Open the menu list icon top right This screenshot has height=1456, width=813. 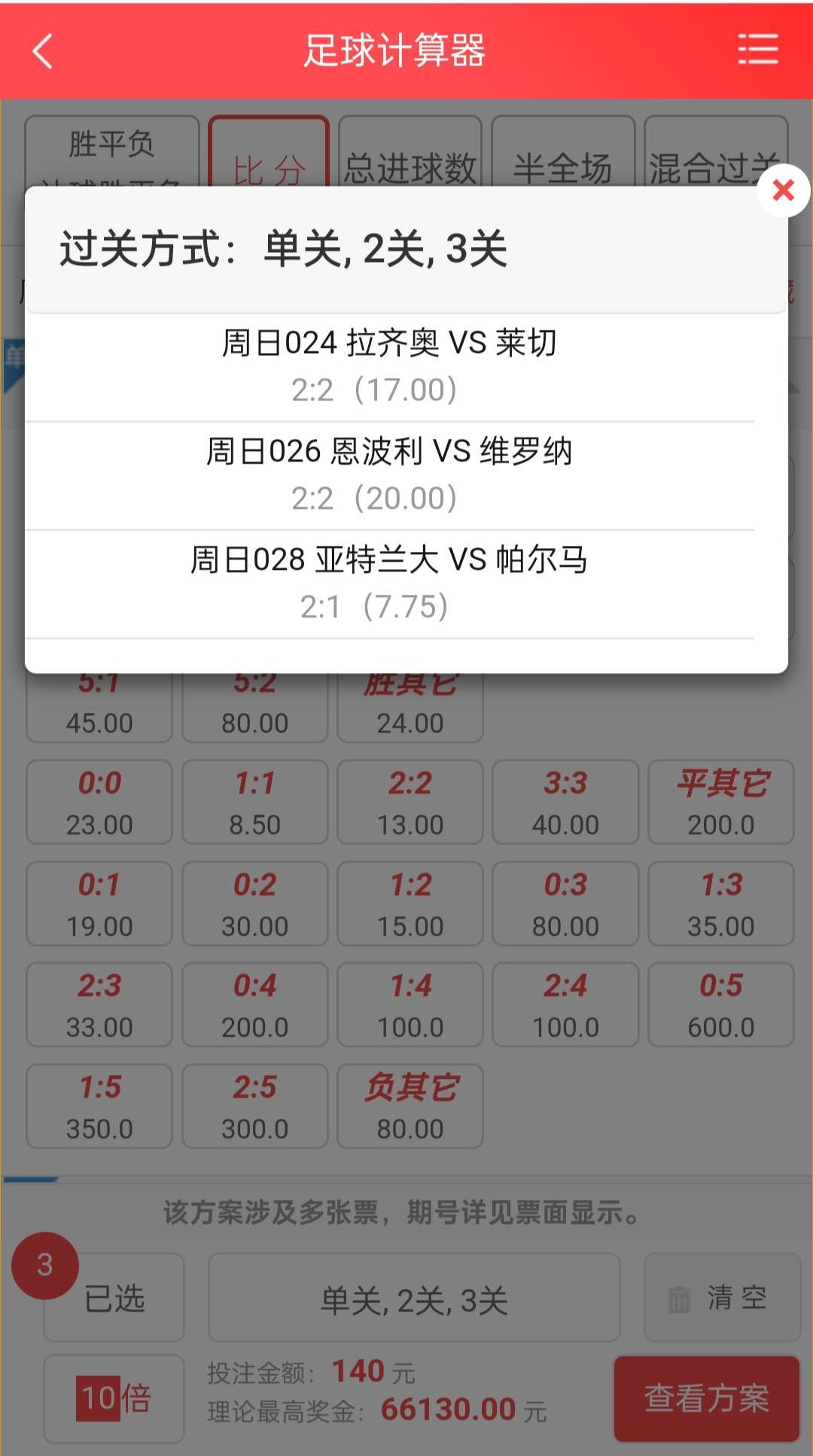757,48
